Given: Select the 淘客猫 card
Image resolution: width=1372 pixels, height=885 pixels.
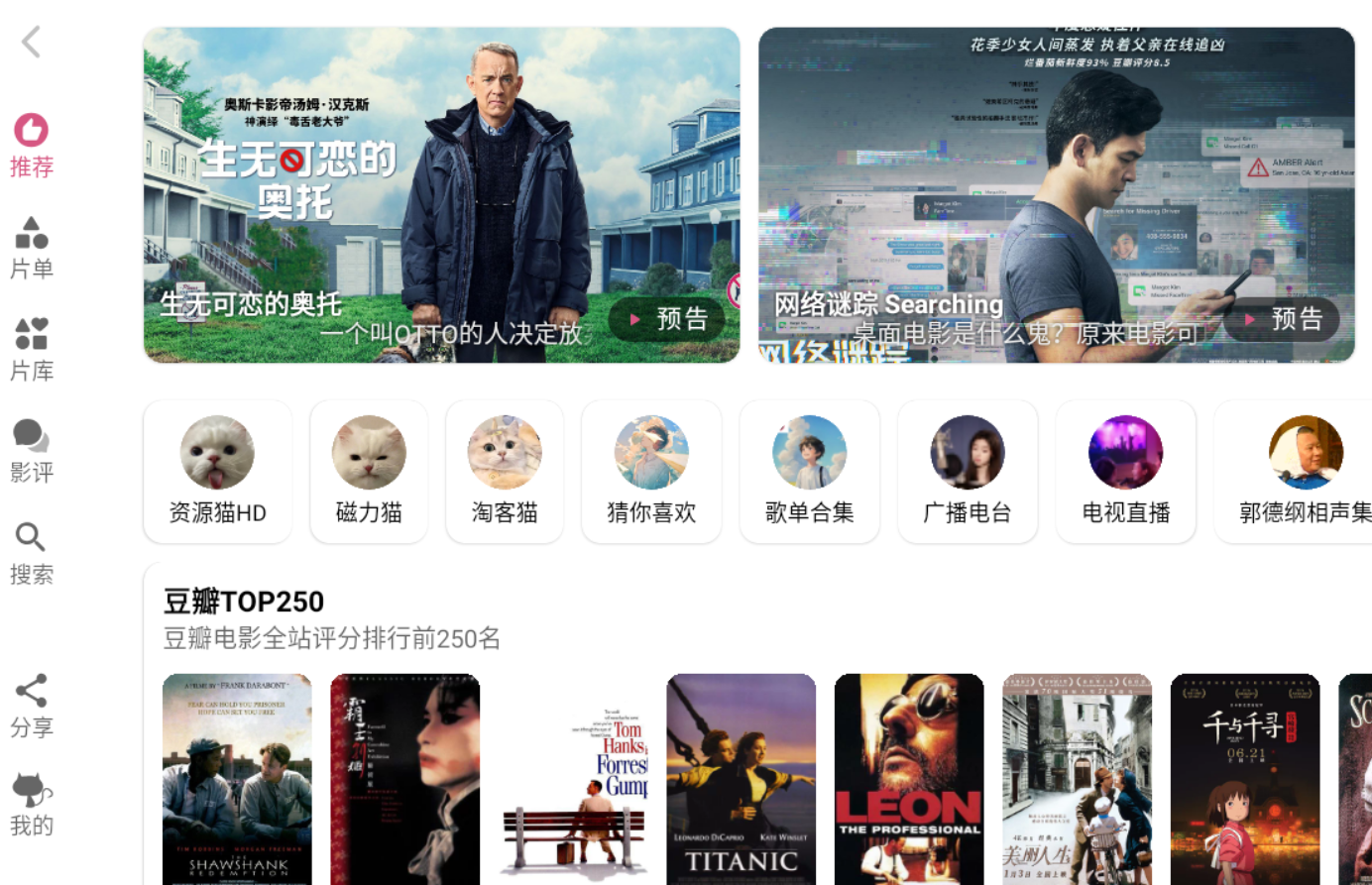Looking at the screenshot, I should point(505,472).
